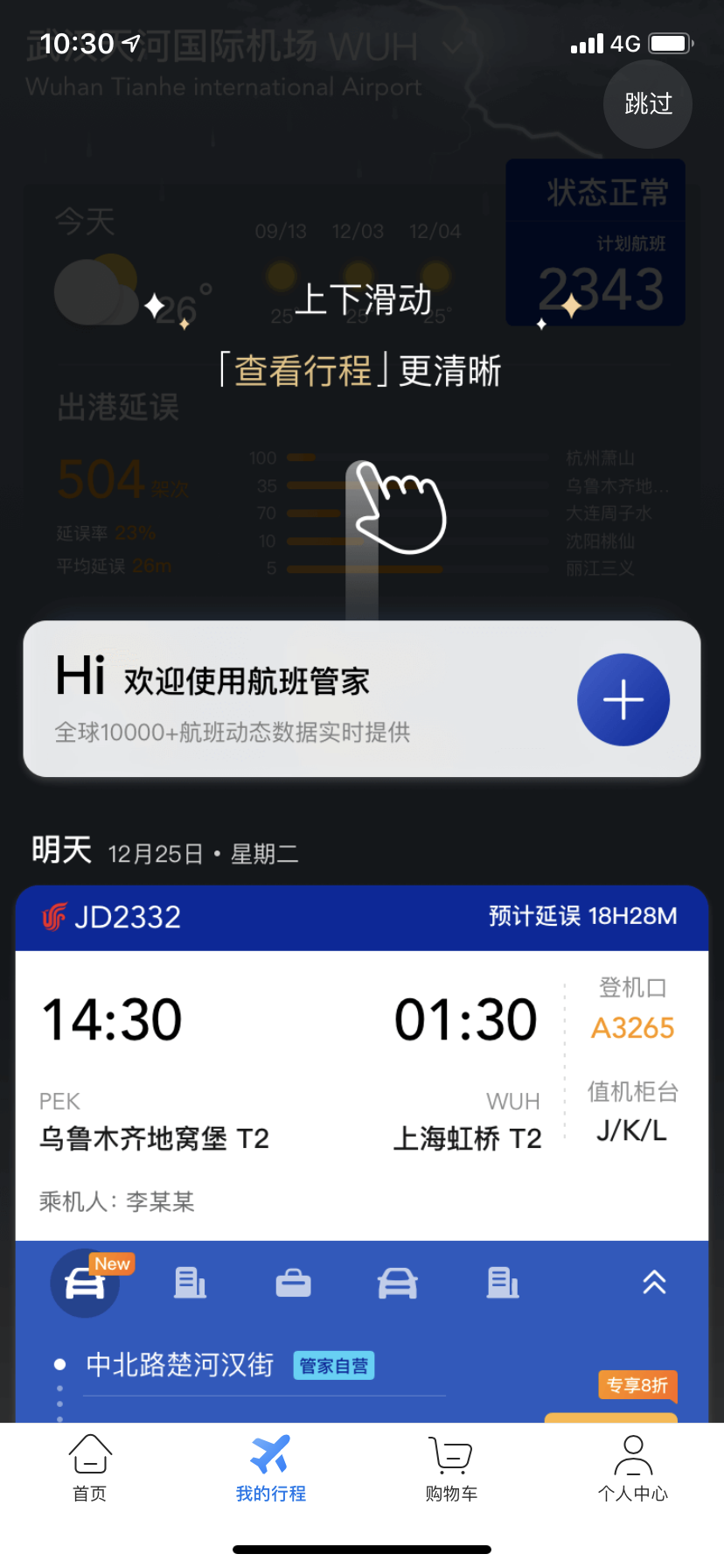The width and height of the screenshot is (724, 1568).
Task: Add a flight with the plus button
Action: point(623,700)
